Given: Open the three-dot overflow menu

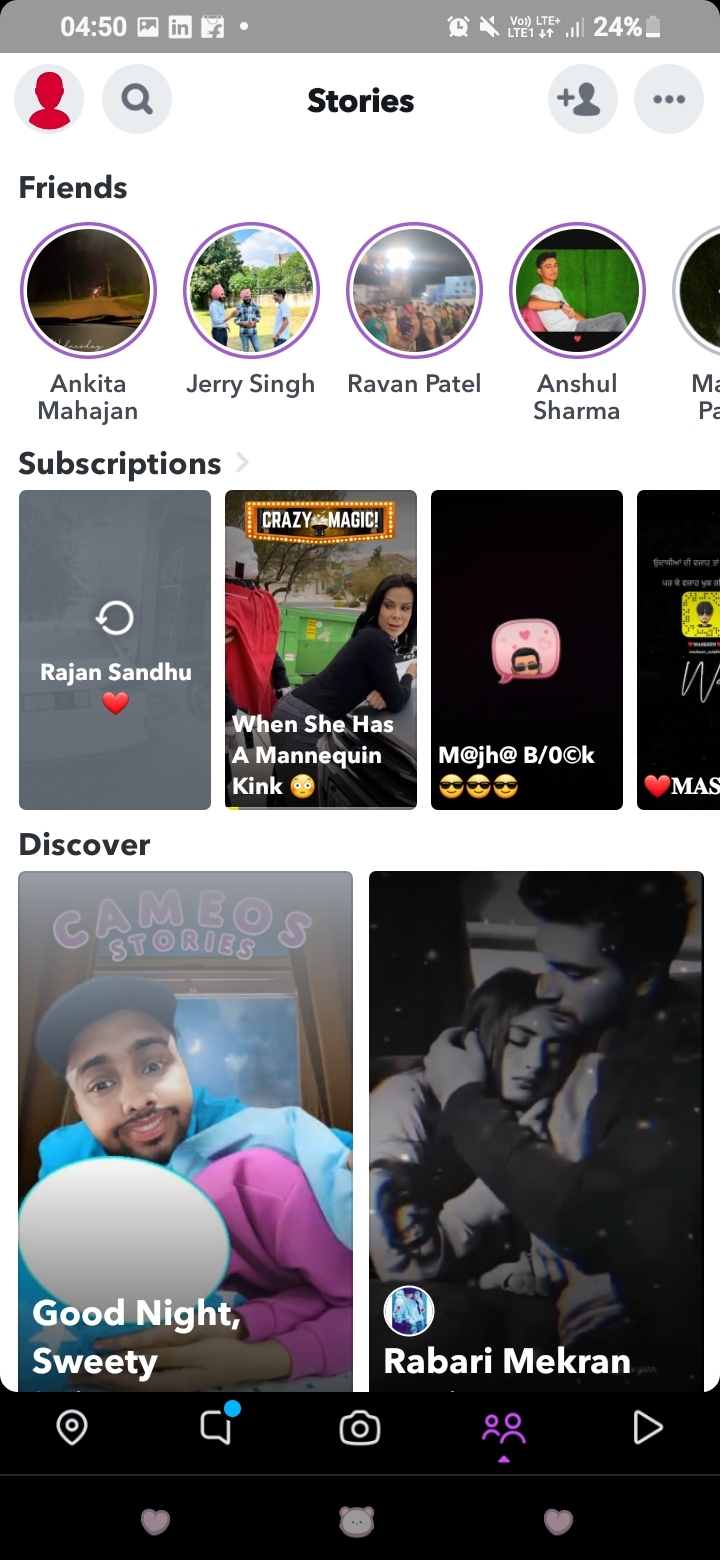Looking at the screenshot, I should click(x=669, y=99).
